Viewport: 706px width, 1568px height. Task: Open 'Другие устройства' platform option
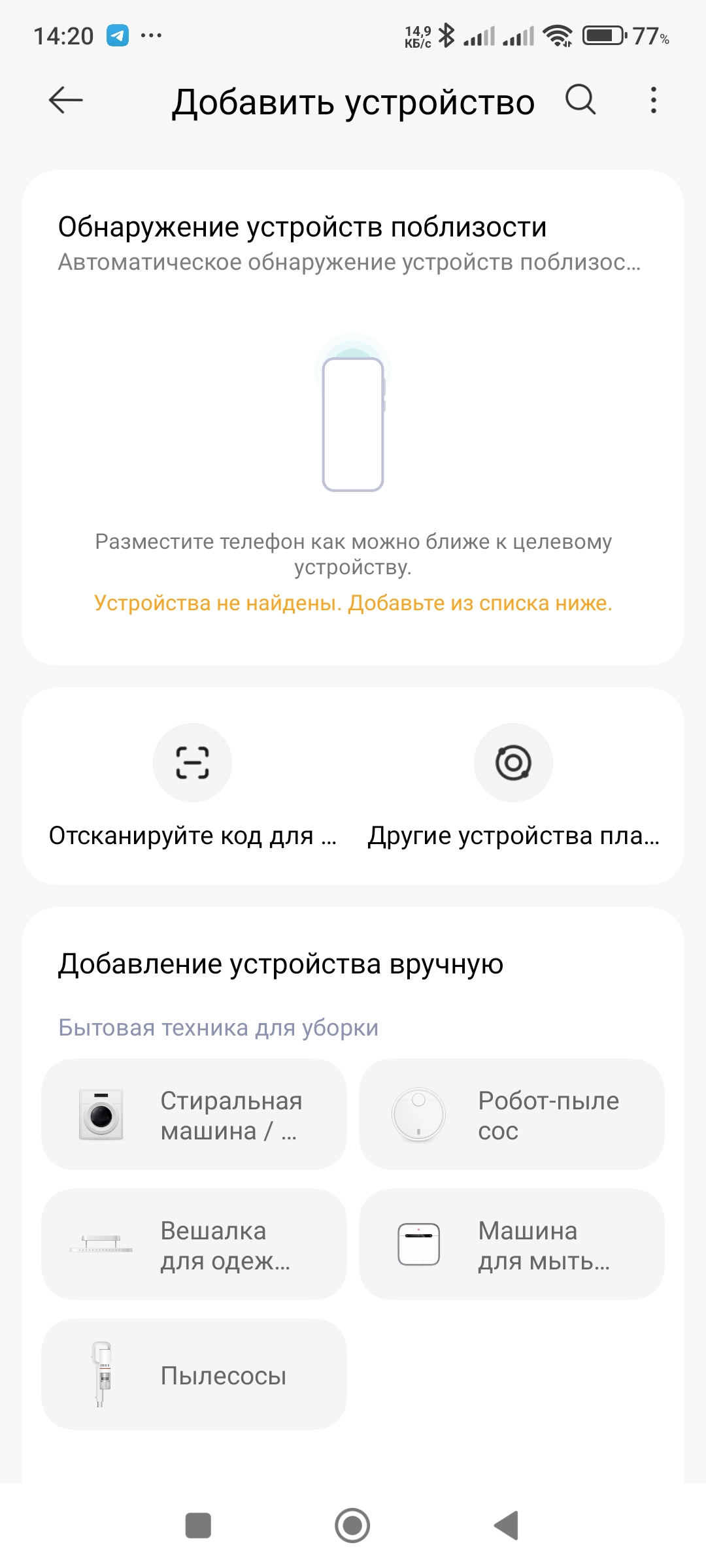click(x=513, y=787)
